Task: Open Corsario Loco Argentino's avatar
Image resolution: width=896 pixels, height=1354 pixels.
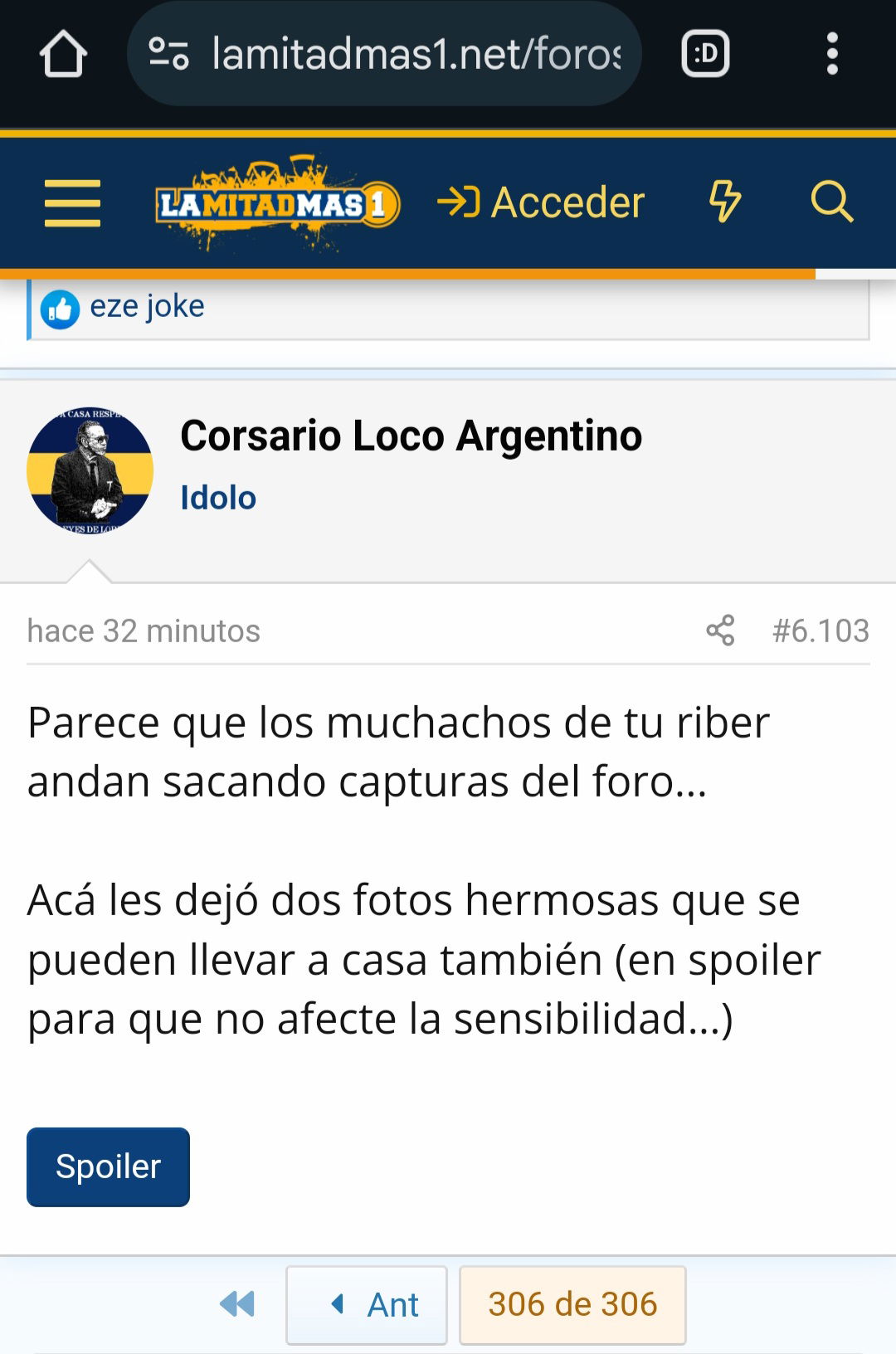Action: tap(90, 470)
